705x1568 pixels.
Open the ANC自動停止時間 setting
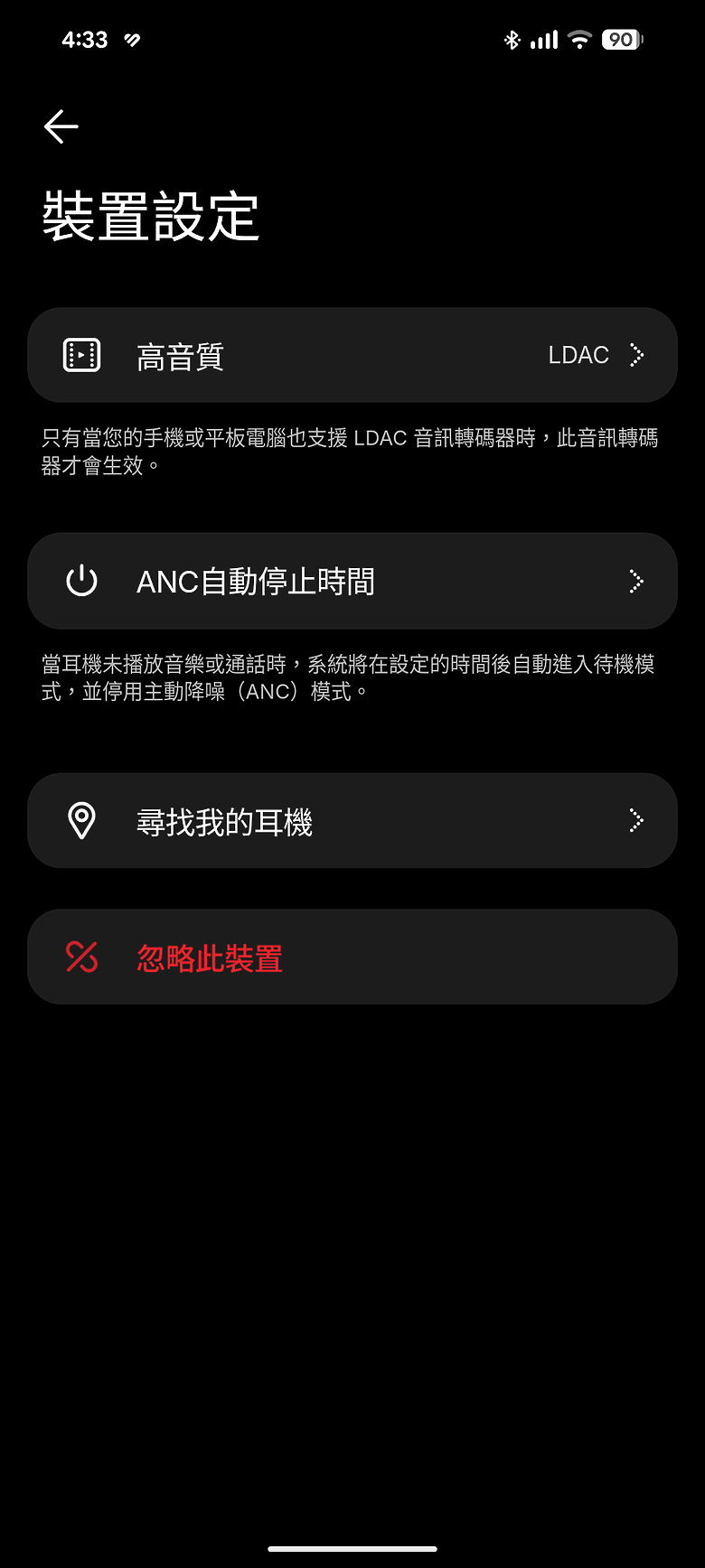[352, 581]
